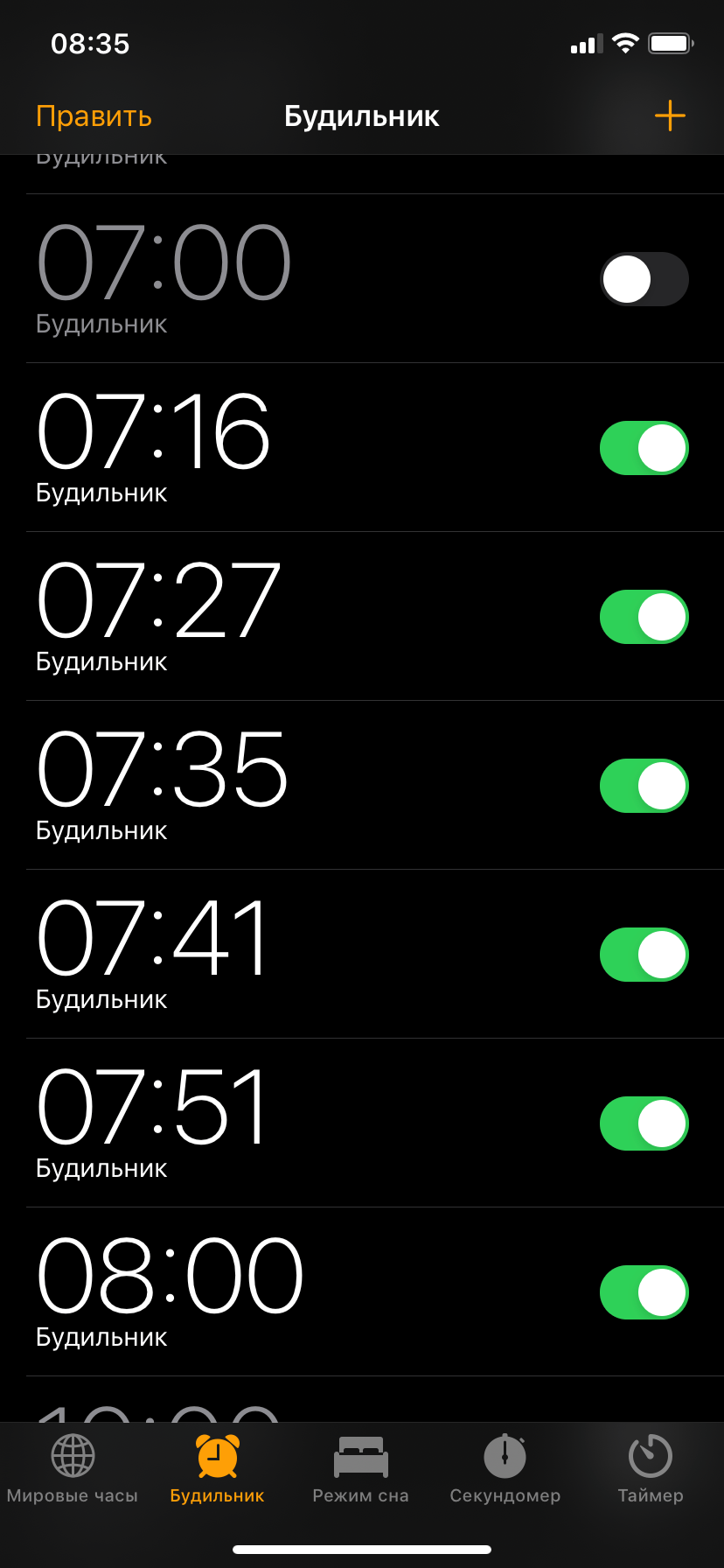Screen dimensions: 724x1568
Task: Turn off the 08:00 alarm
Action: click(644, 1292)
